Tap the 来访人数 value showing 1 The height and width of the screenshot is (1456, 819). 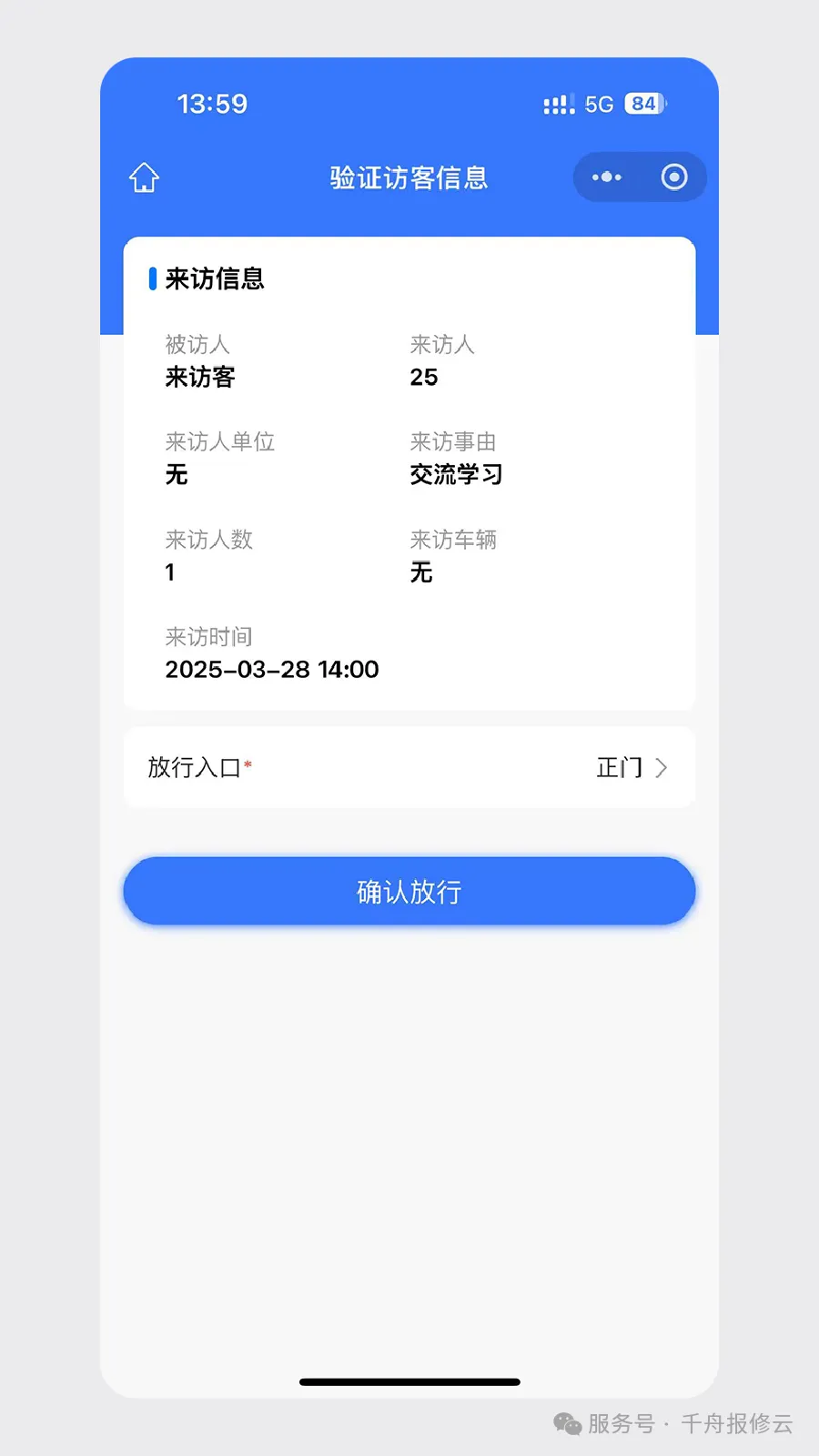(169, 572)
